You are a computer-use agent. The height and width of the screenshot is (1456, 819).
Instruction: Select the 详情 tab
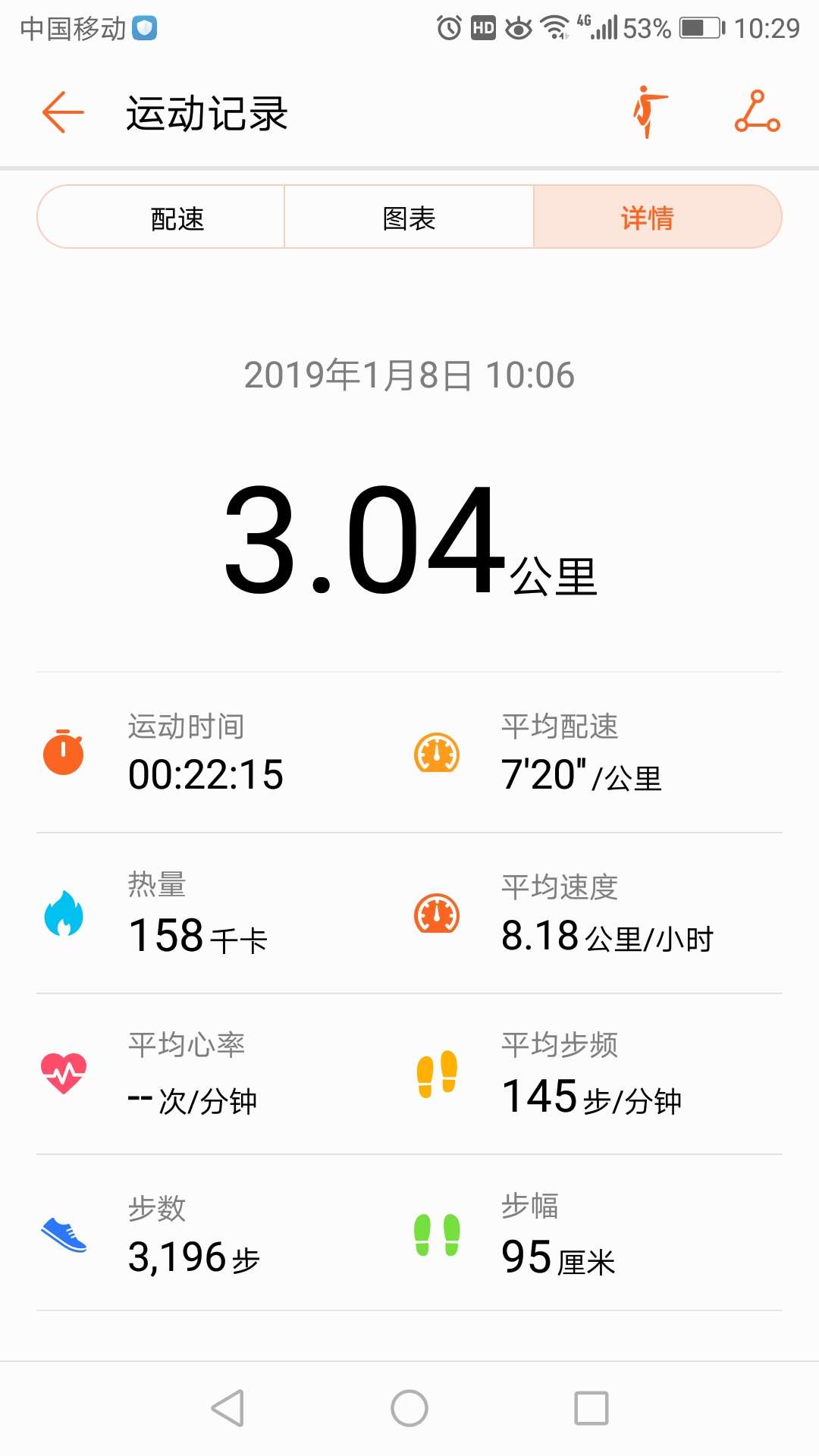tap(657, 217)
